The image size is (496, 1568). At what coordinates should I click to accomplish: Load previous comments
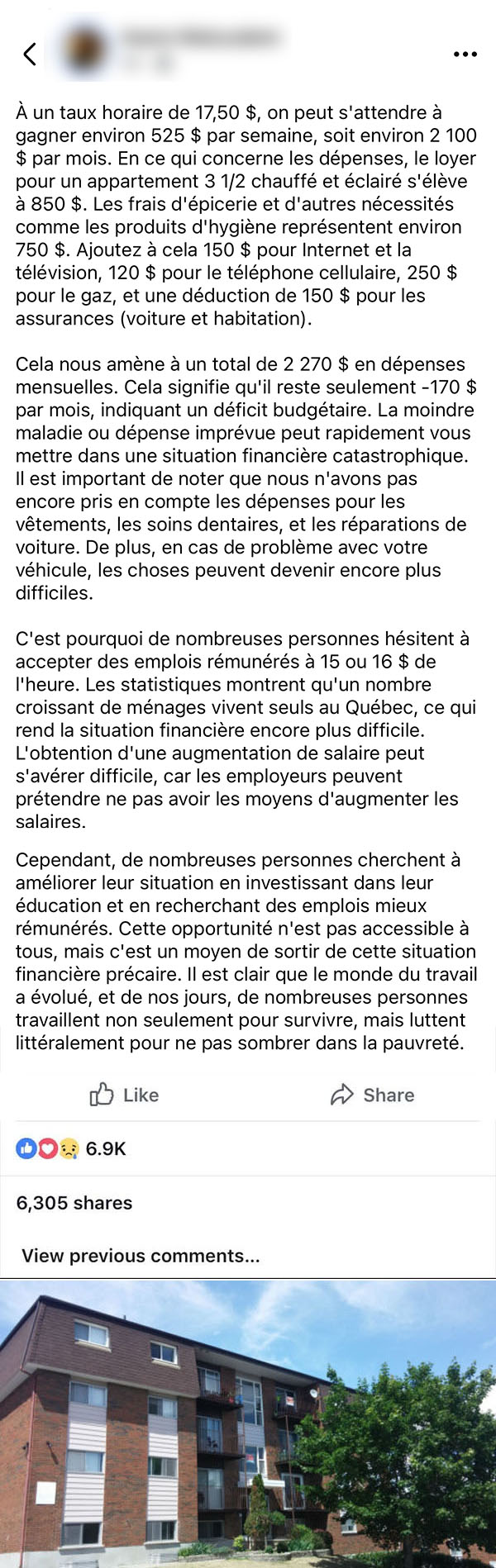pyautogui.click(x=141, y=1256)
